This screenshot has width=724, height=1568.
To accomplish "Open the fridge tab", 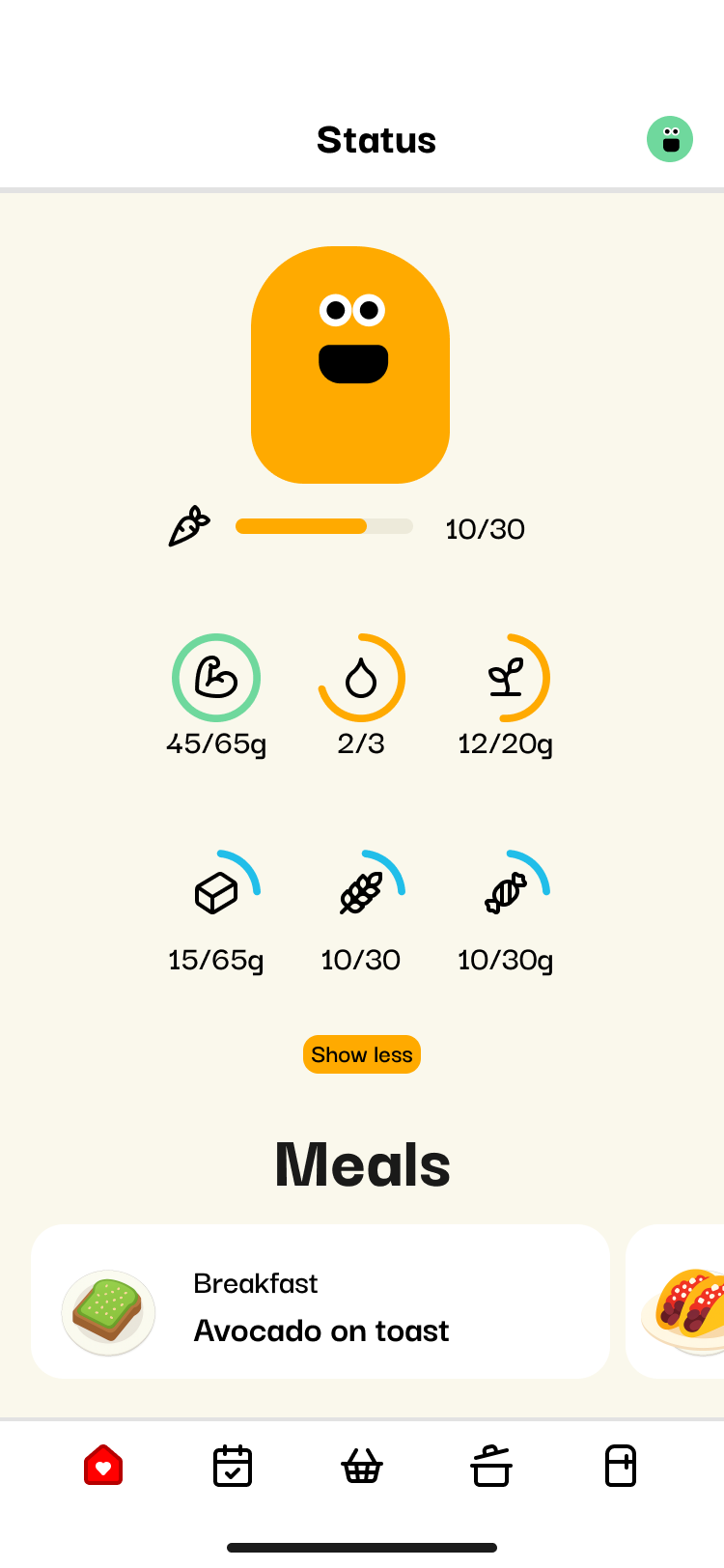I will click(621, 1466).
